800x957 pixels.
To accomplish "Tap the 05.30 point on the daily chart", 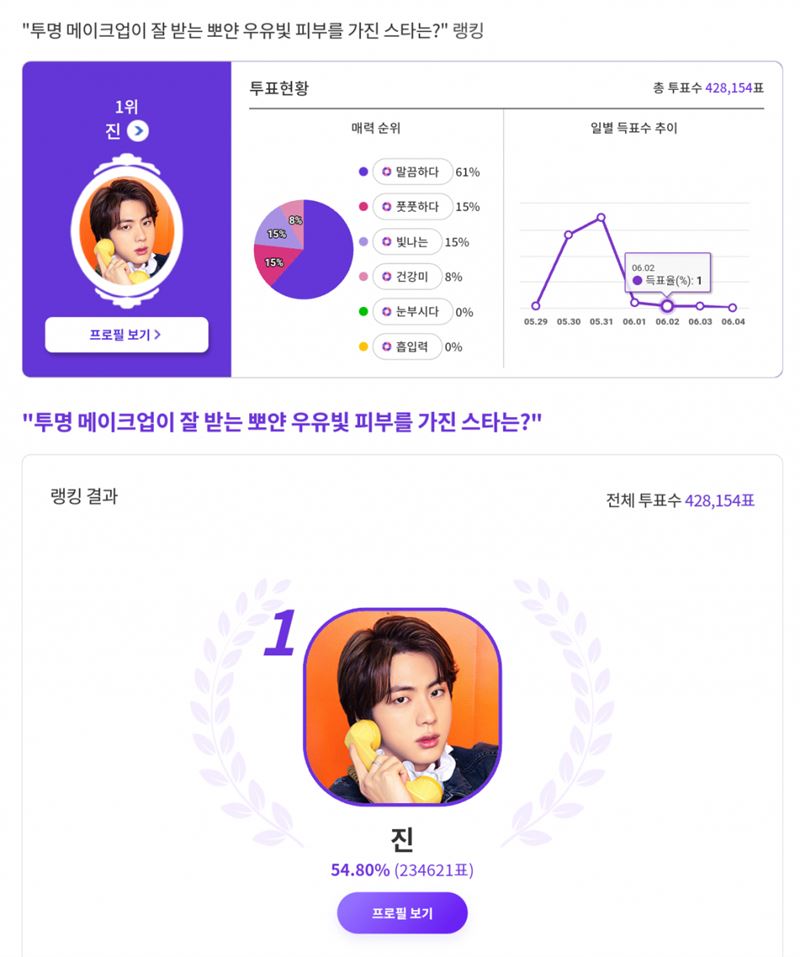I will tap(568, 234).
